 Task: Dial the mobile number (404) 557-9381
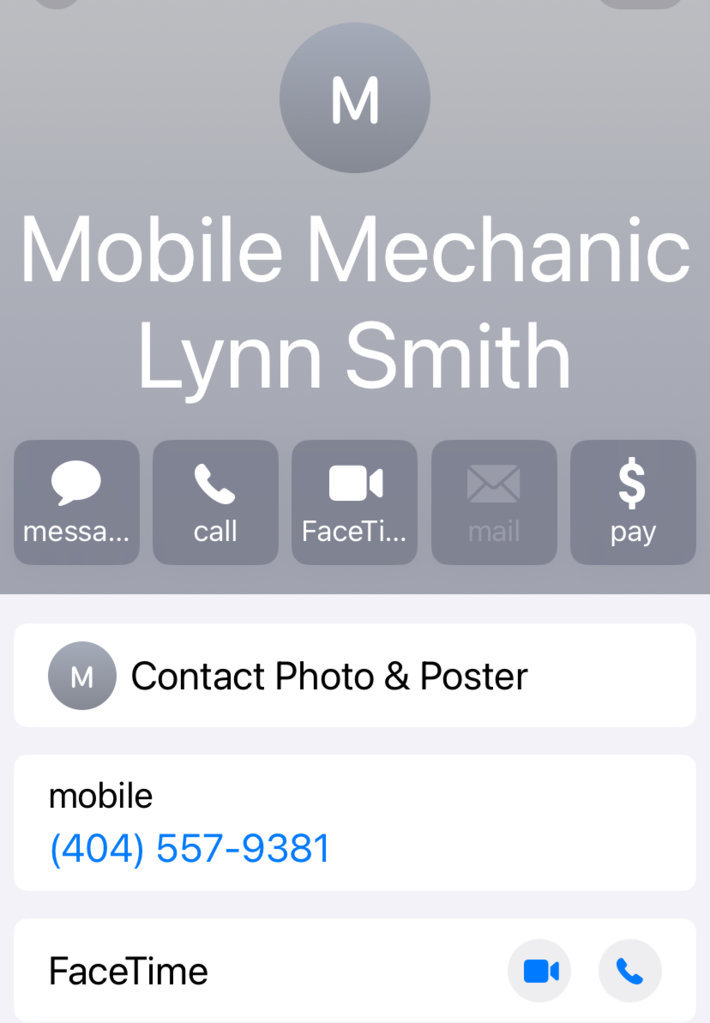click(190, 848)
